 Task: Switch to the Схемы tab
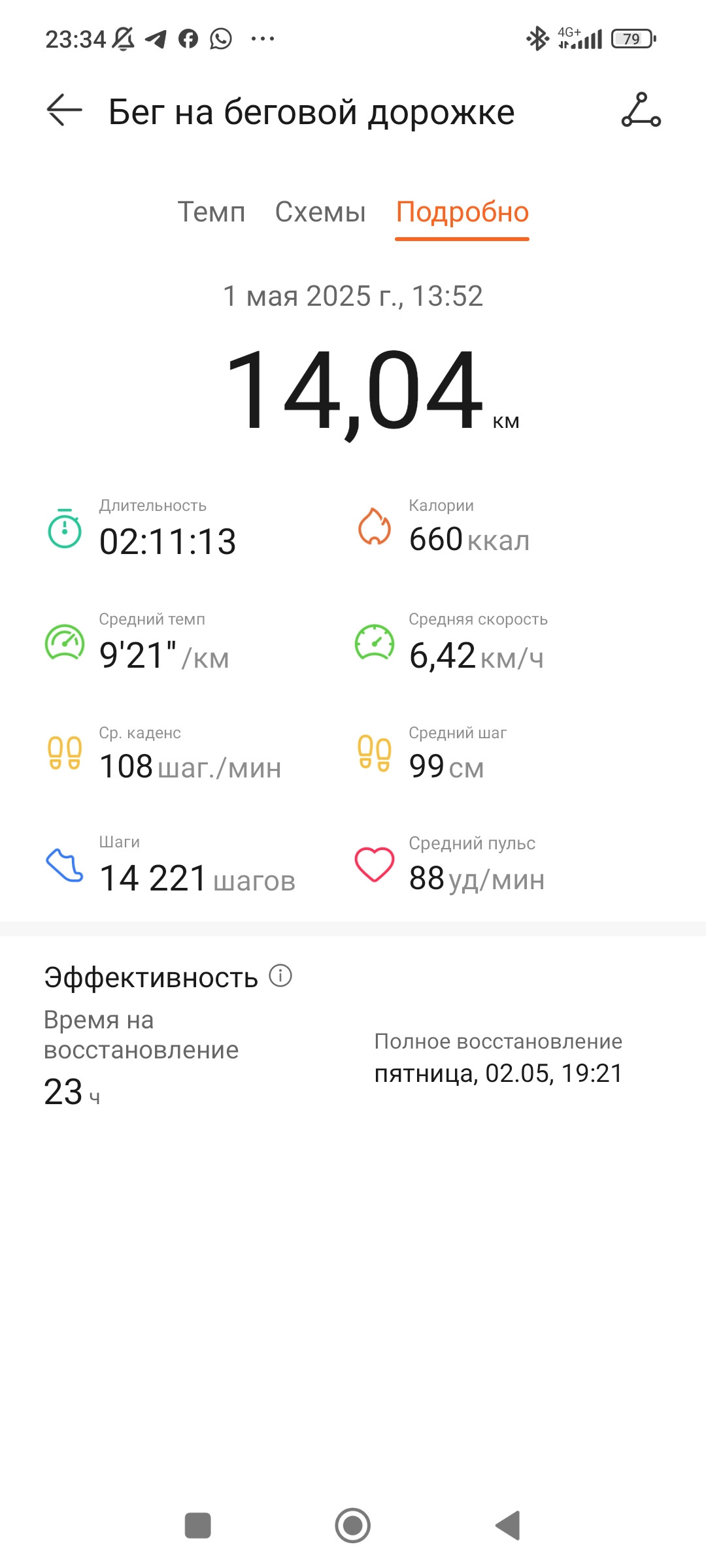pyautogui.click(x=320, y=212)
